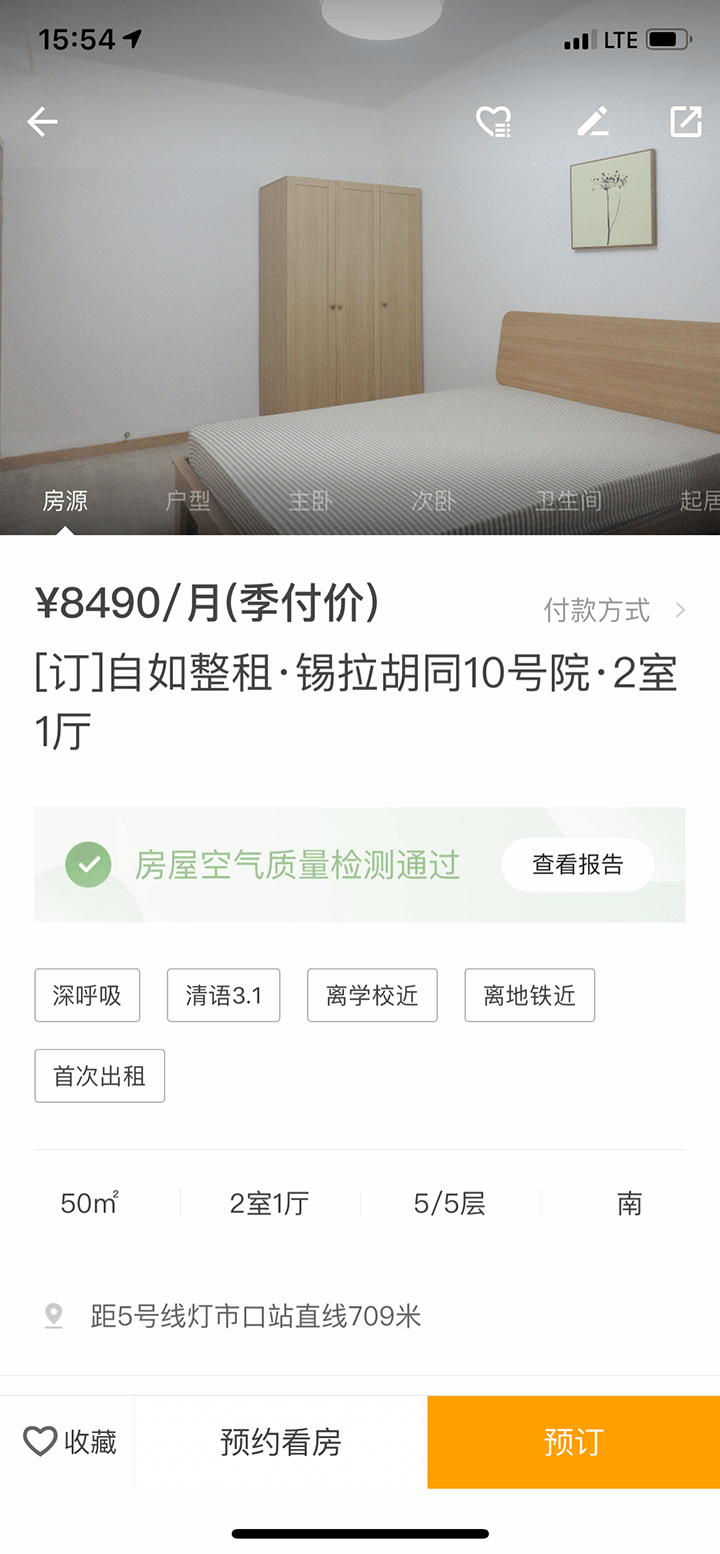The height and width of the screenshot is (1554, 720).
Task: View the air quality report 查看报告
Action: click(577, 864)
